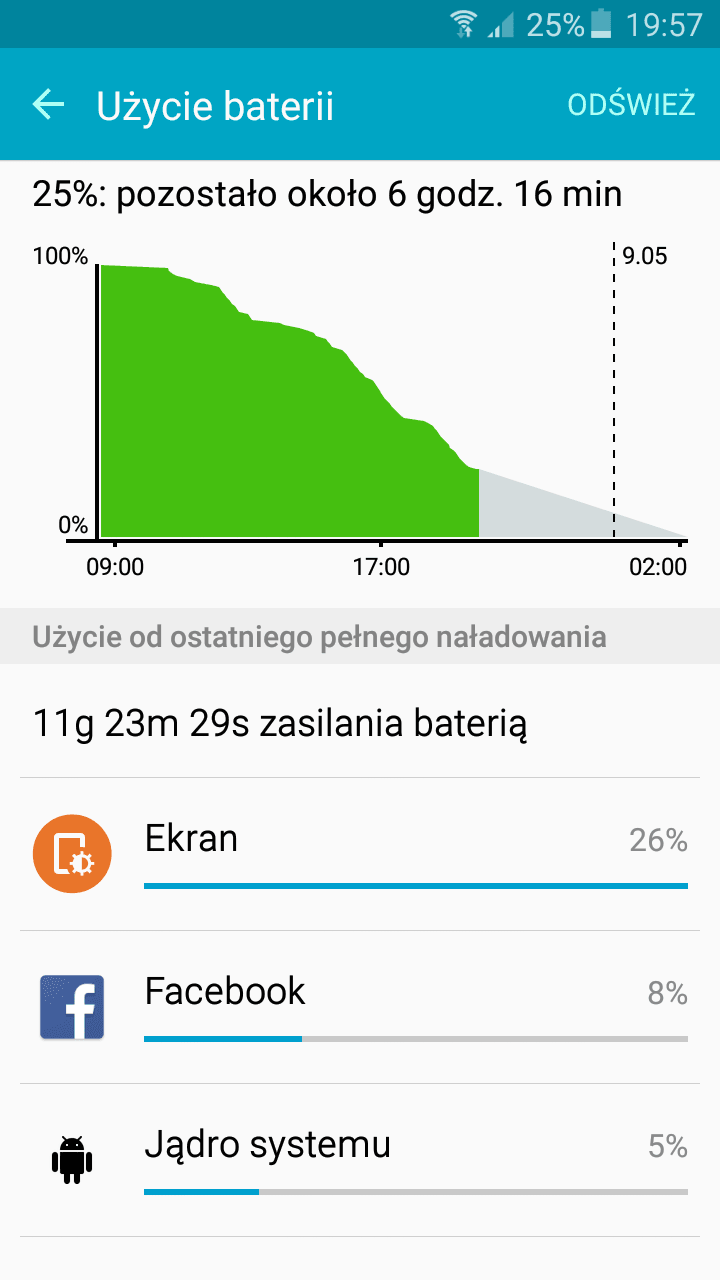The height and width of the screenshot is (1280, 720).
Task: Open the battery history graph
Action: pyautogui.click(x=360, y=405)
